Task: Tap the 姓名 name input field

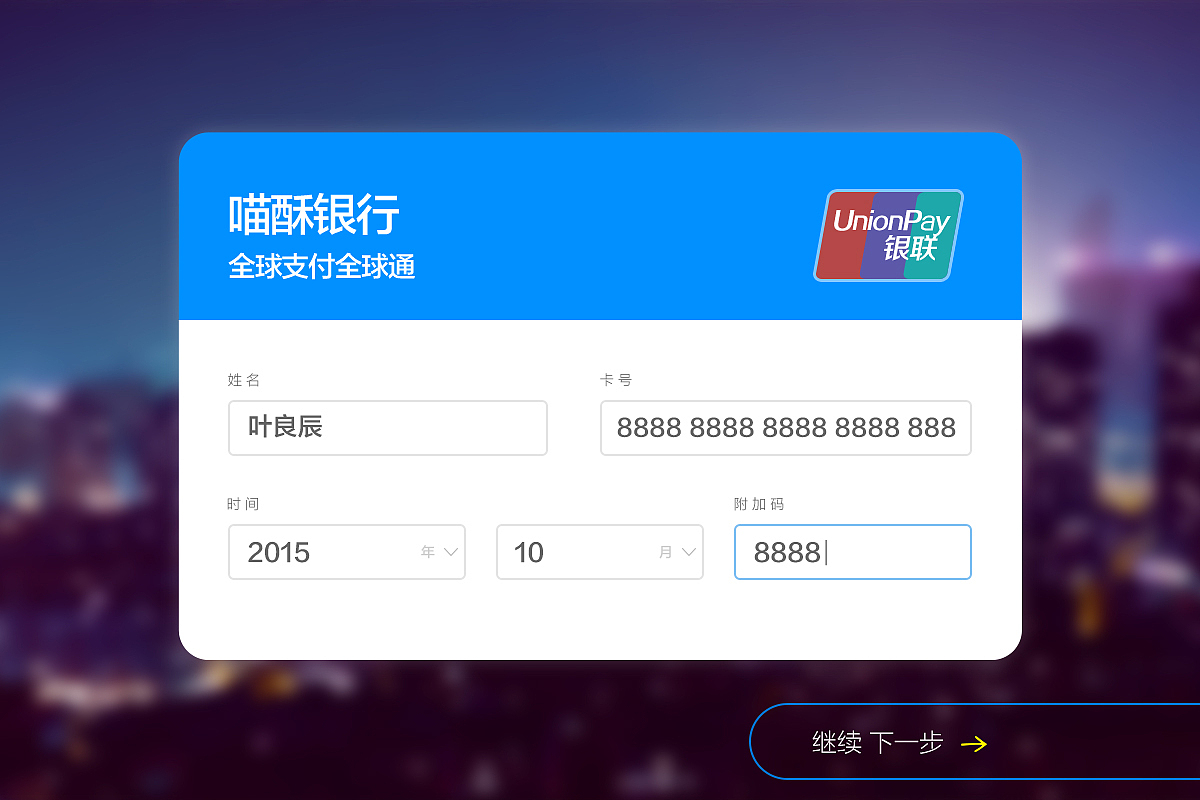Action: [x=388, y=428]
